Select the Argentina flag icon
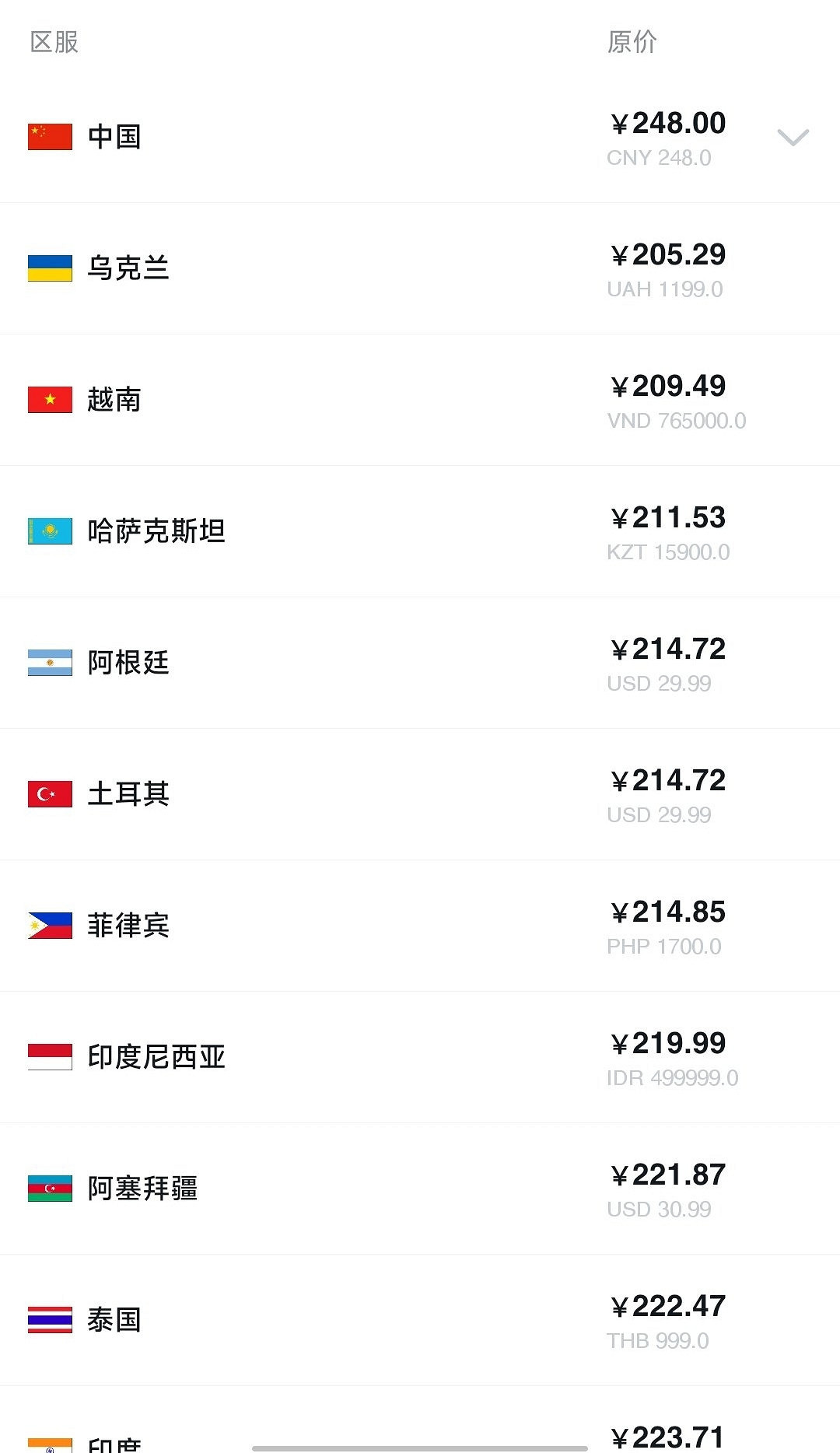840x1453 pixels. pos(49,663)
